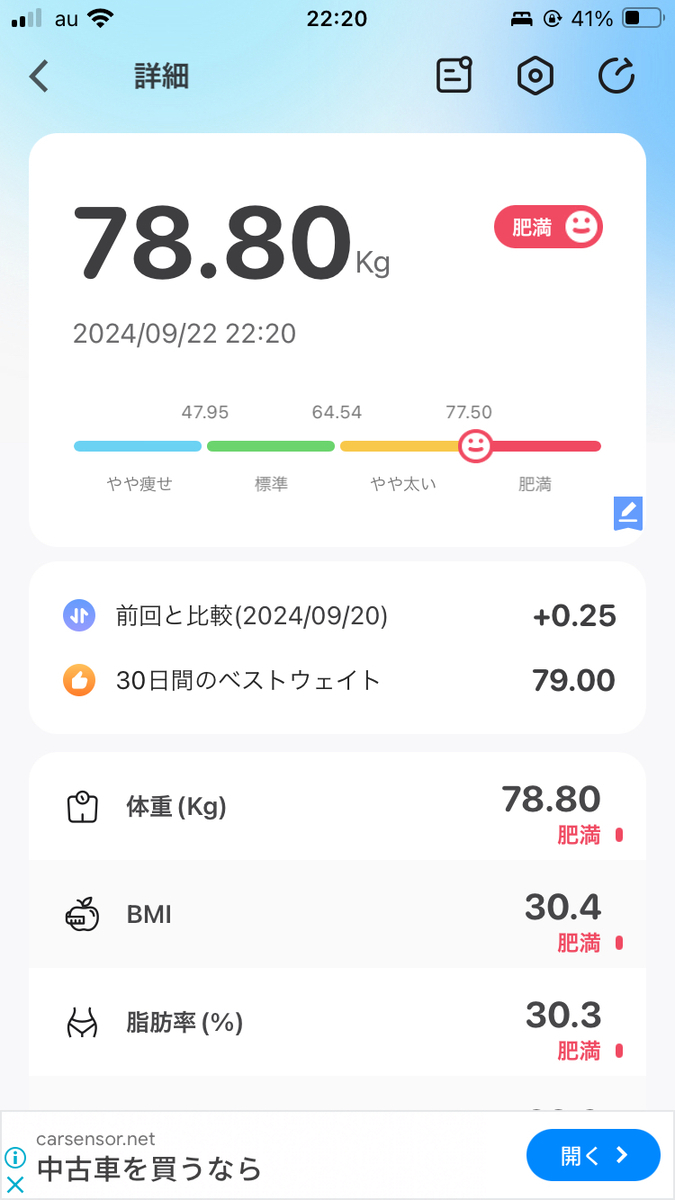Open the hexagon settings icon
Image resolution: width=675 pixels, height=1200 pixels.
pyautogui.click(x=535, y=76)
